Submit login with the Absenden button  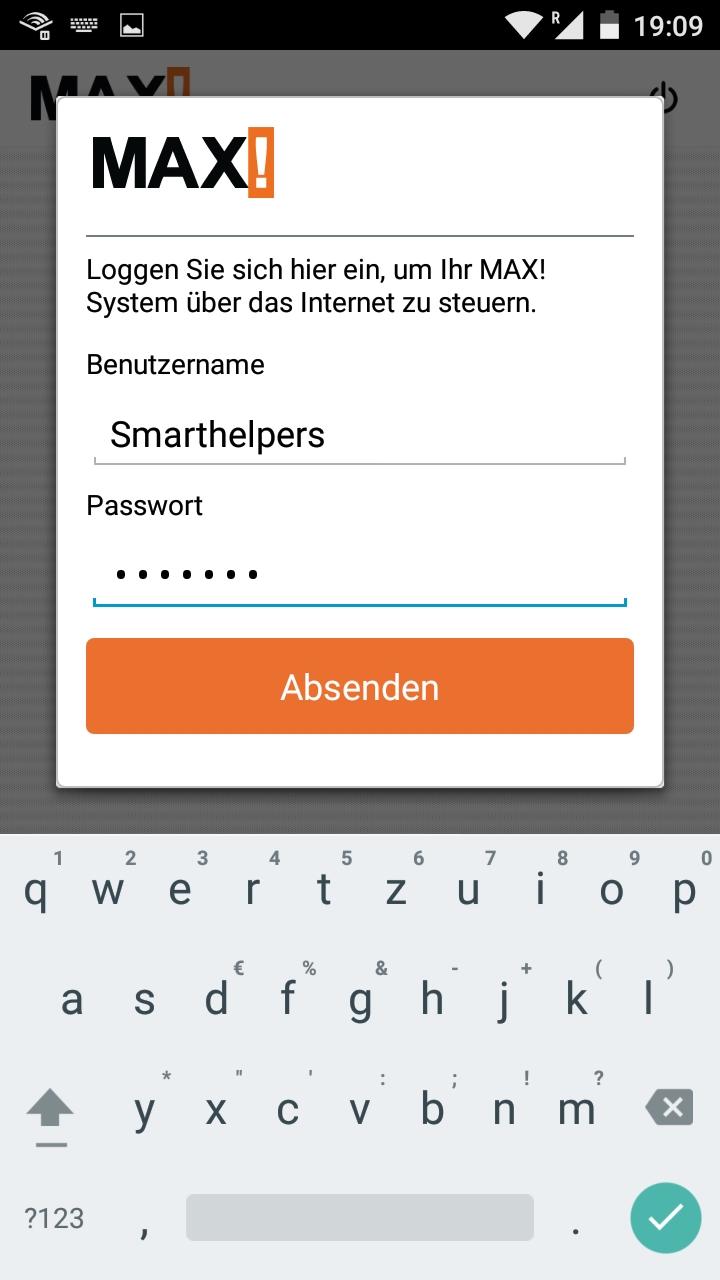tap(360, 687)
